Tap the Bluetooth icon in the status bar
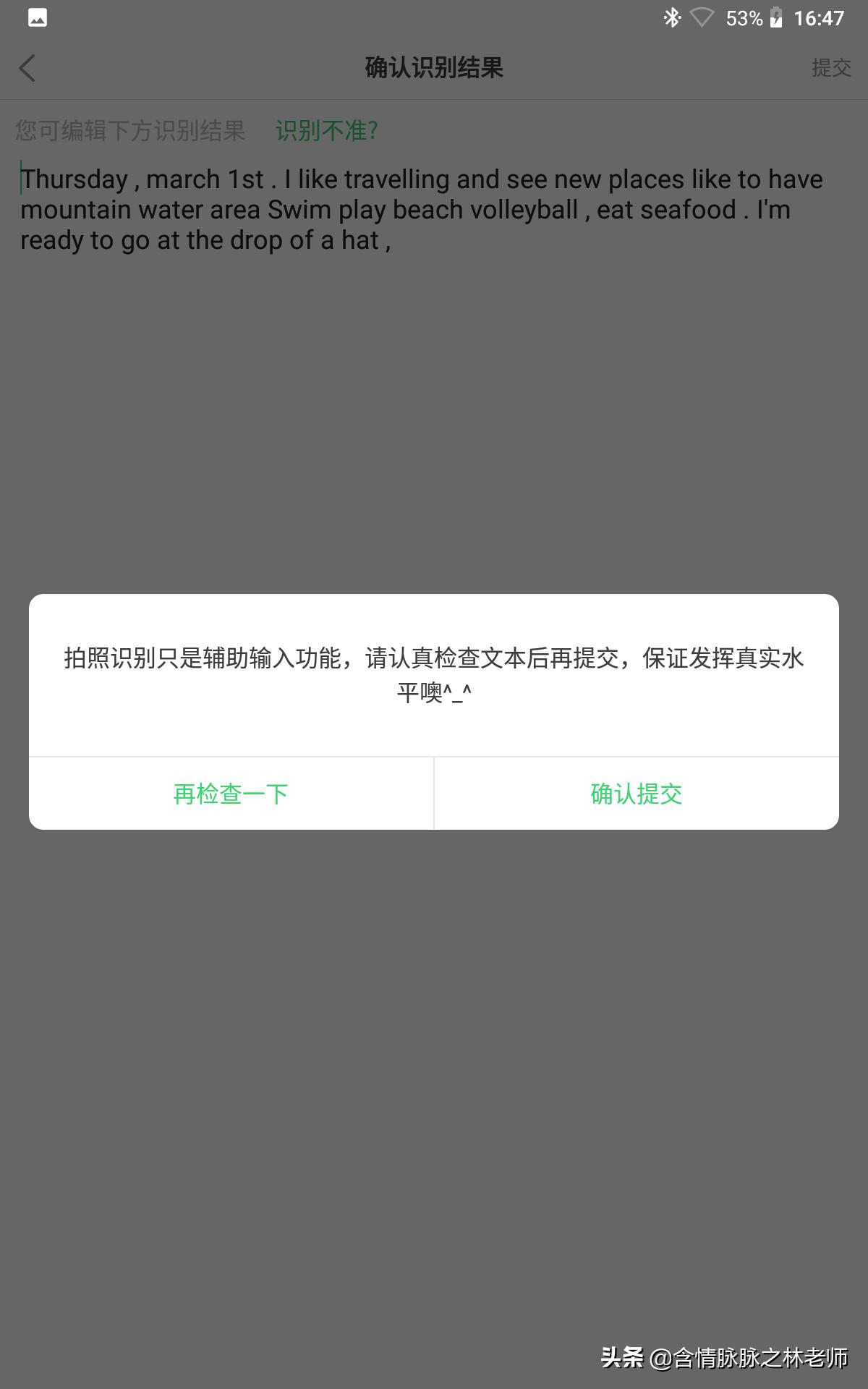Screen dimensions: 868x1389 point(673,17)
